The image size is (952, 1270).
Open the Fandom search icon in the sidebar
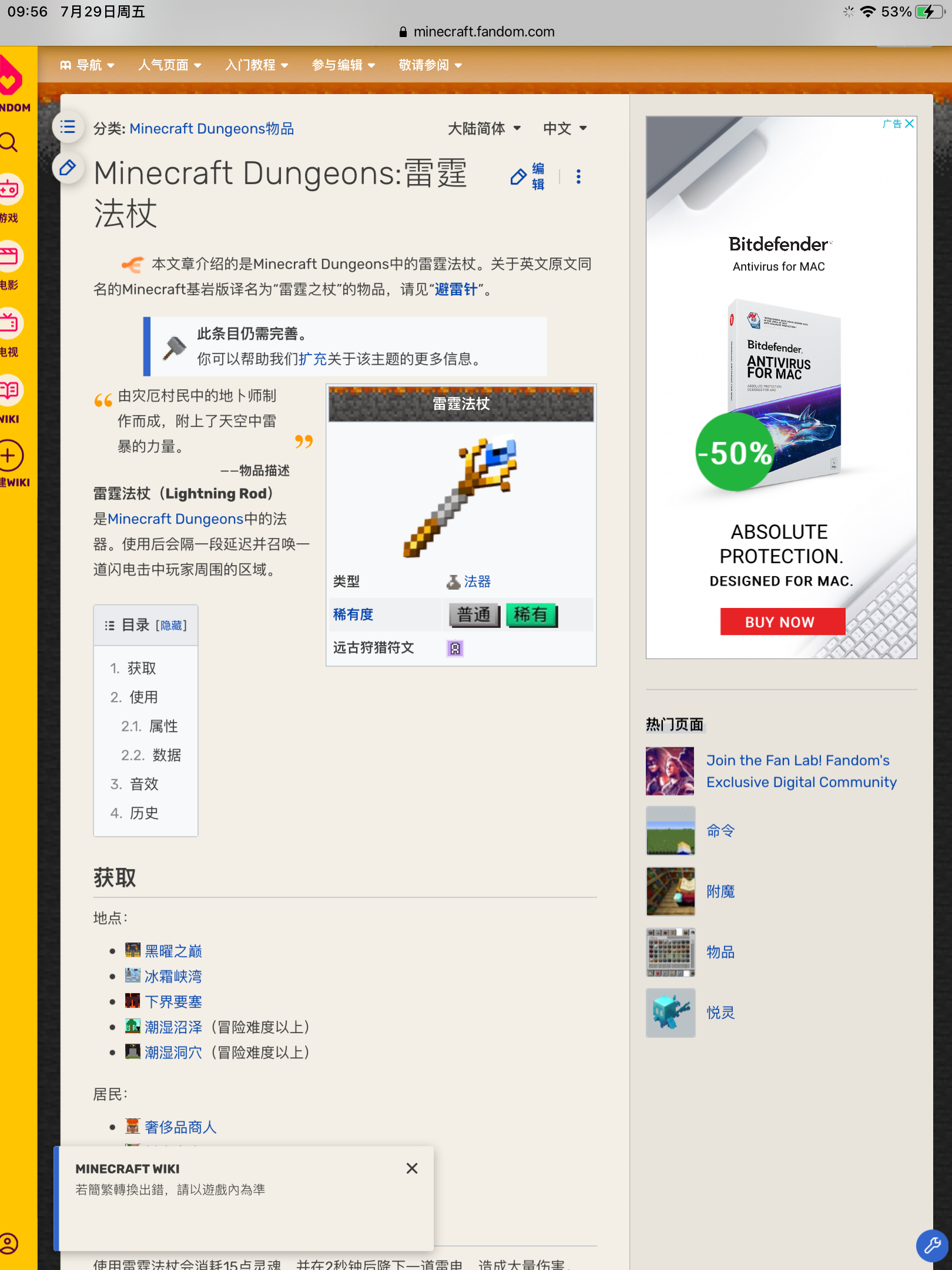(8, 142)
